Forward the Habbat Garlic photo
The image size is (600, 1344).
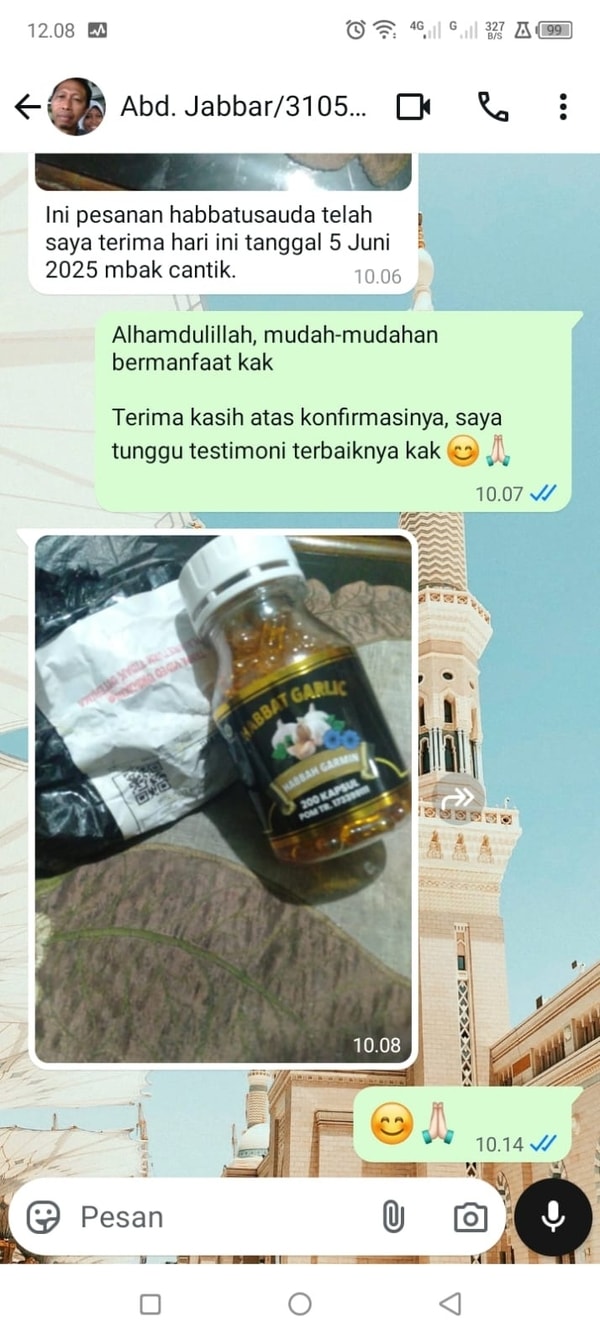pos(457,797)
